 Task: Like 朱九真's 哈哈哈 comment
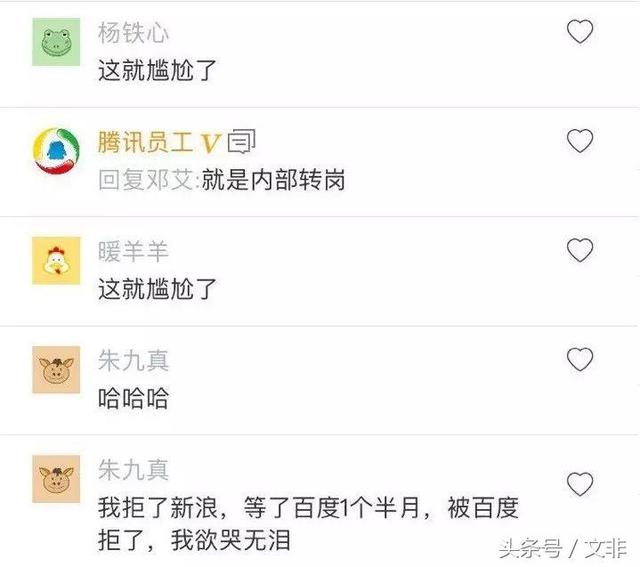coord(580,359)
